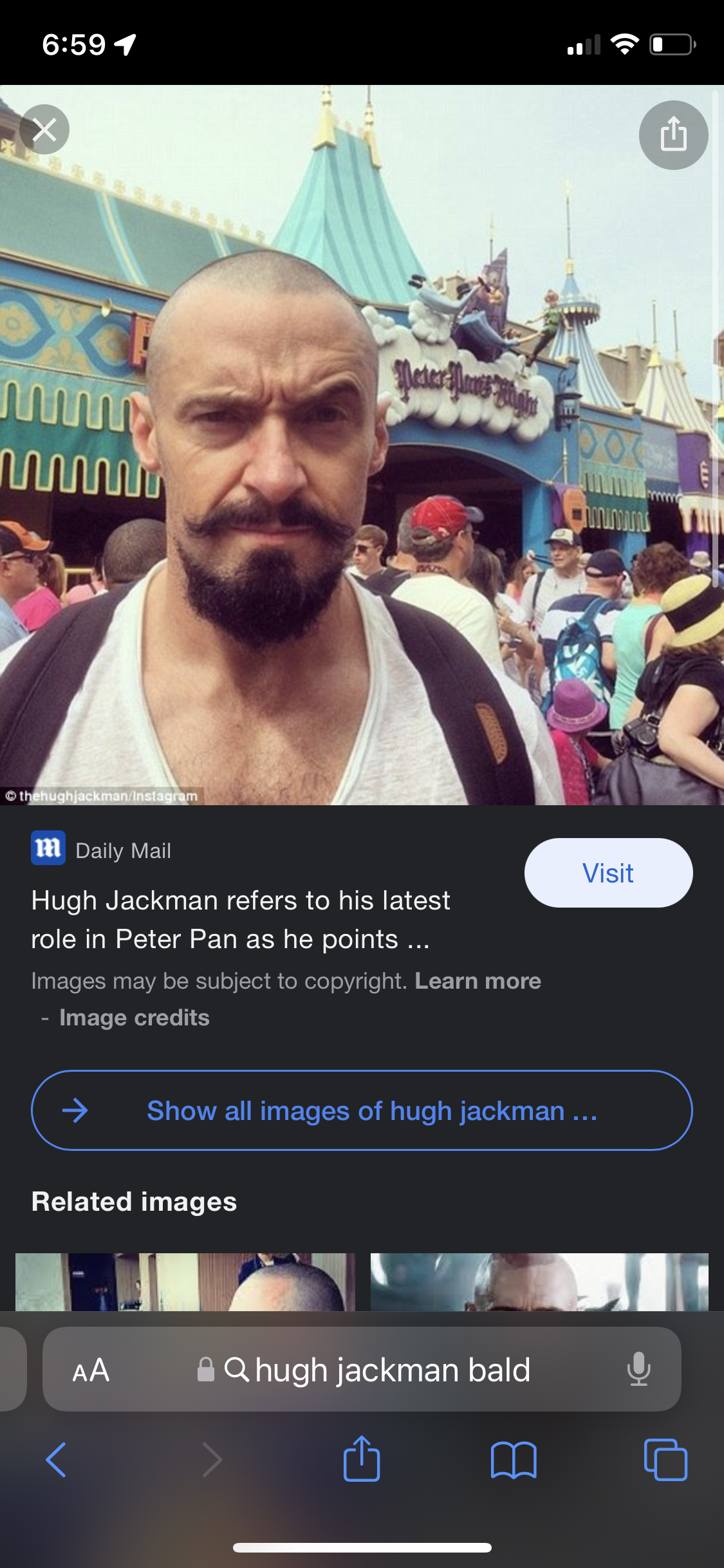Go back to the previous page

pos(56,1459)
